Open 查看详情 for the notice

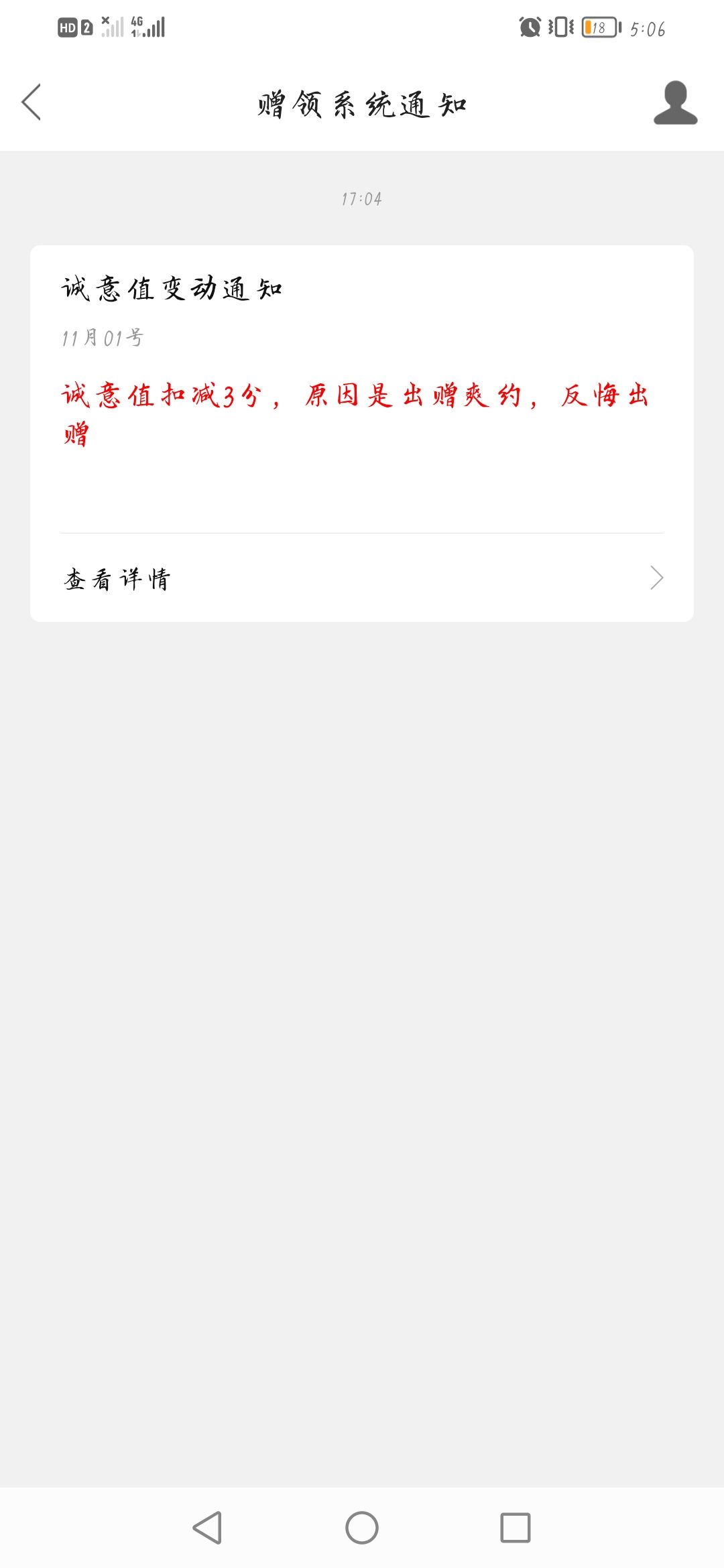tap(362, 578)
